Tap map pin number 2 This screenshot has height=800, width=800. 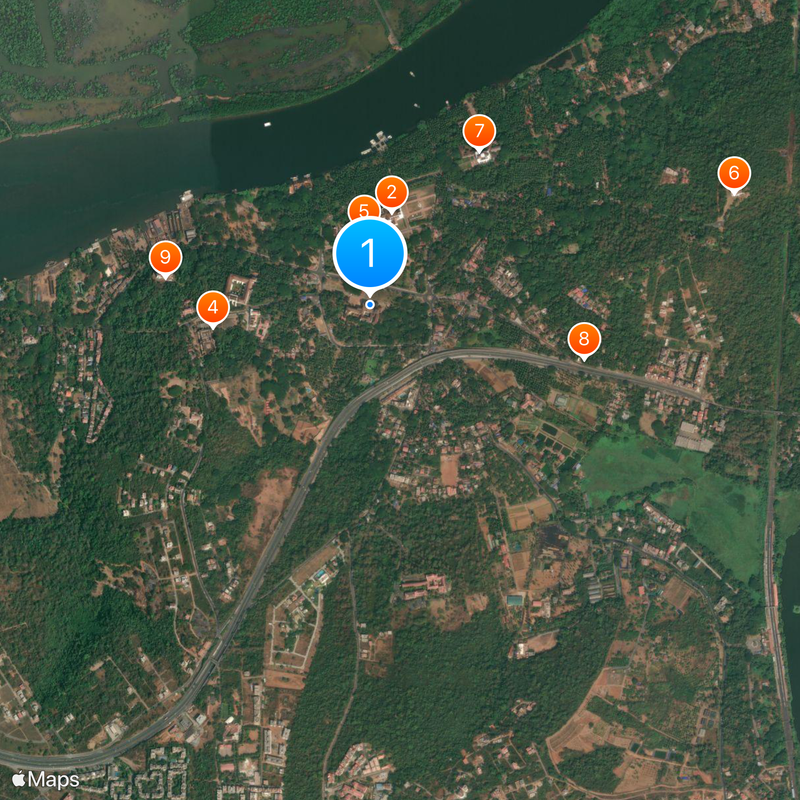(392, 191)
